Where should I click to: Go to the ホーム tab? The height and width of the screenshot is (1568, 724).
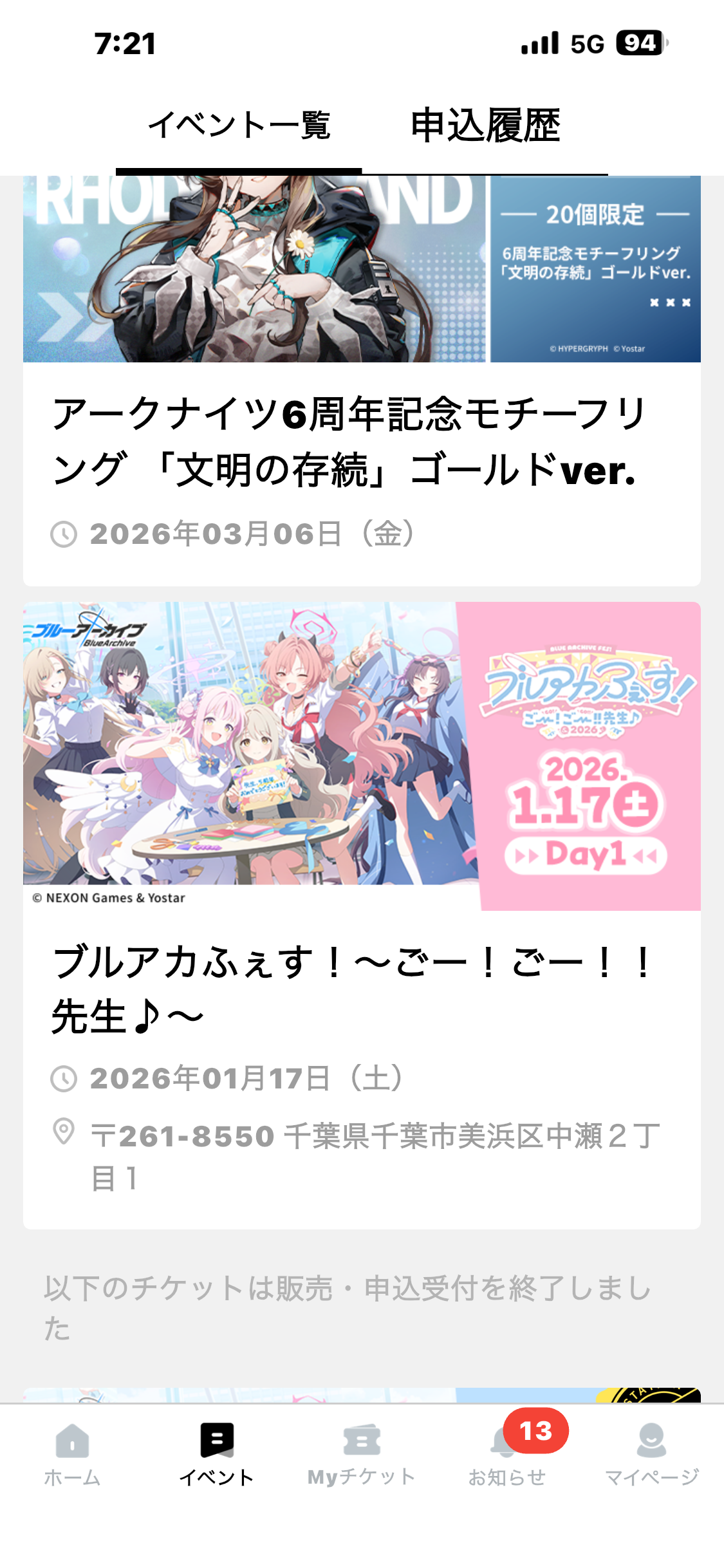(72, 1455)
